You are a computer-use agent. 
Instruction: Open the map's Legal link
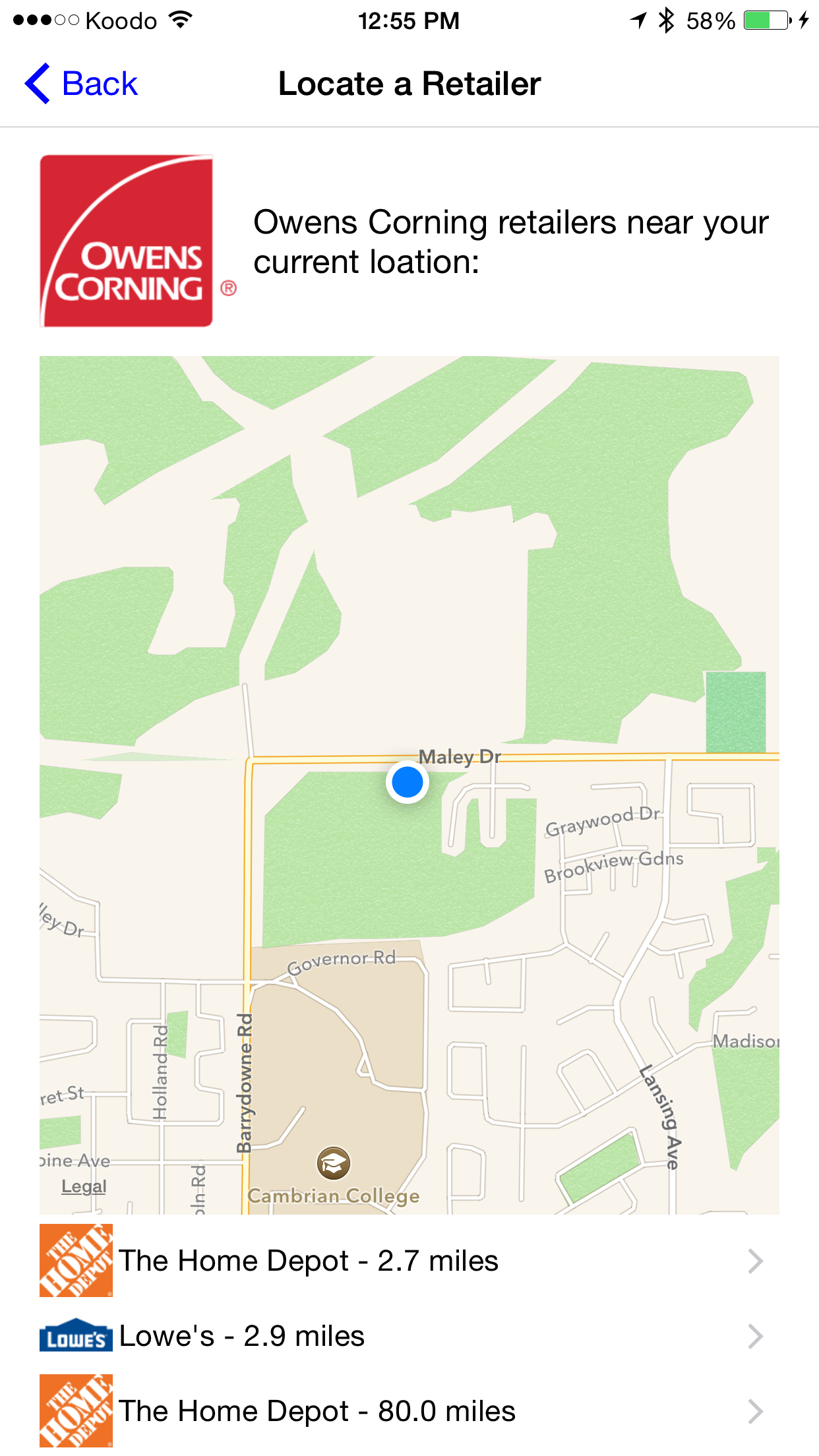click(84, 1186)
